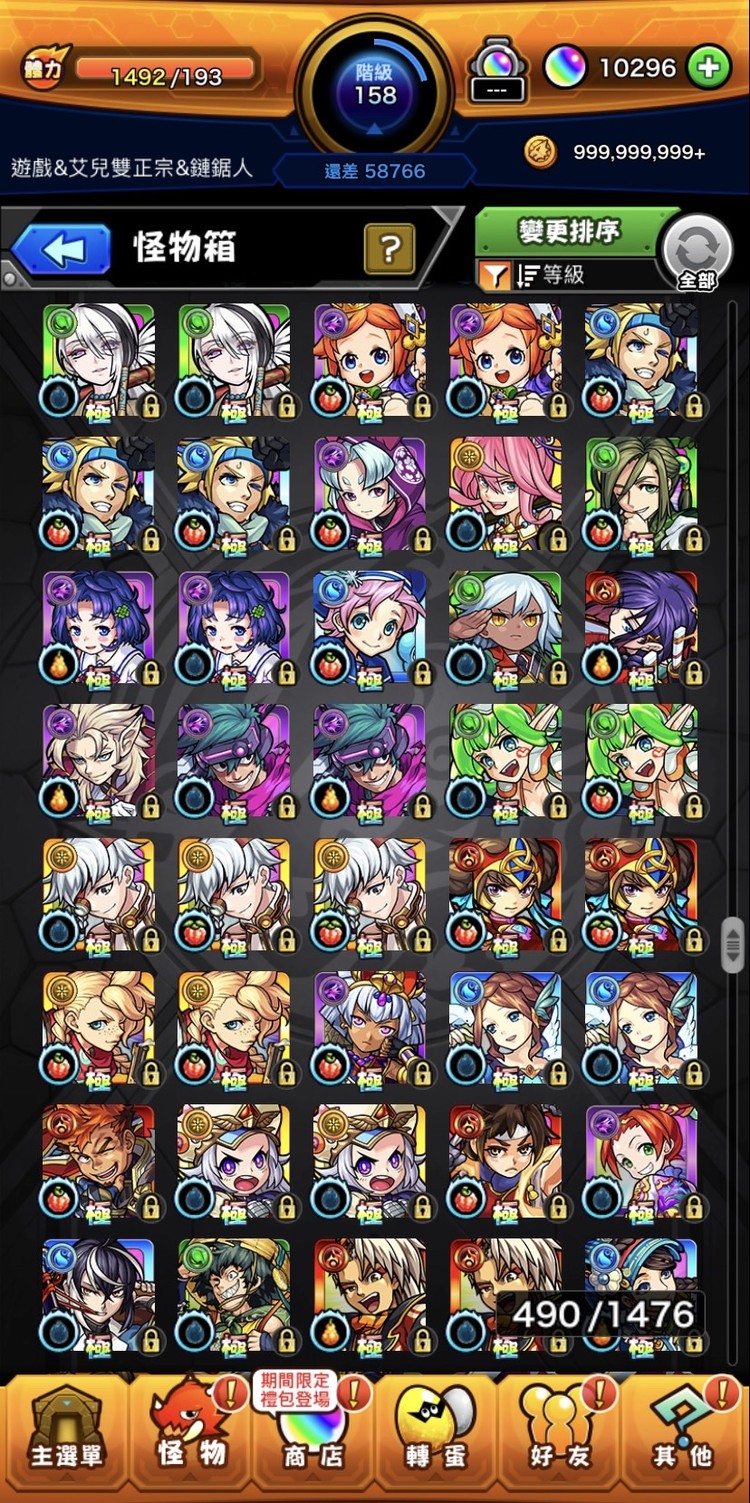Tap the orb capsule icon beside rank
The image size is (750, 1503).
[x=497, y=70]
